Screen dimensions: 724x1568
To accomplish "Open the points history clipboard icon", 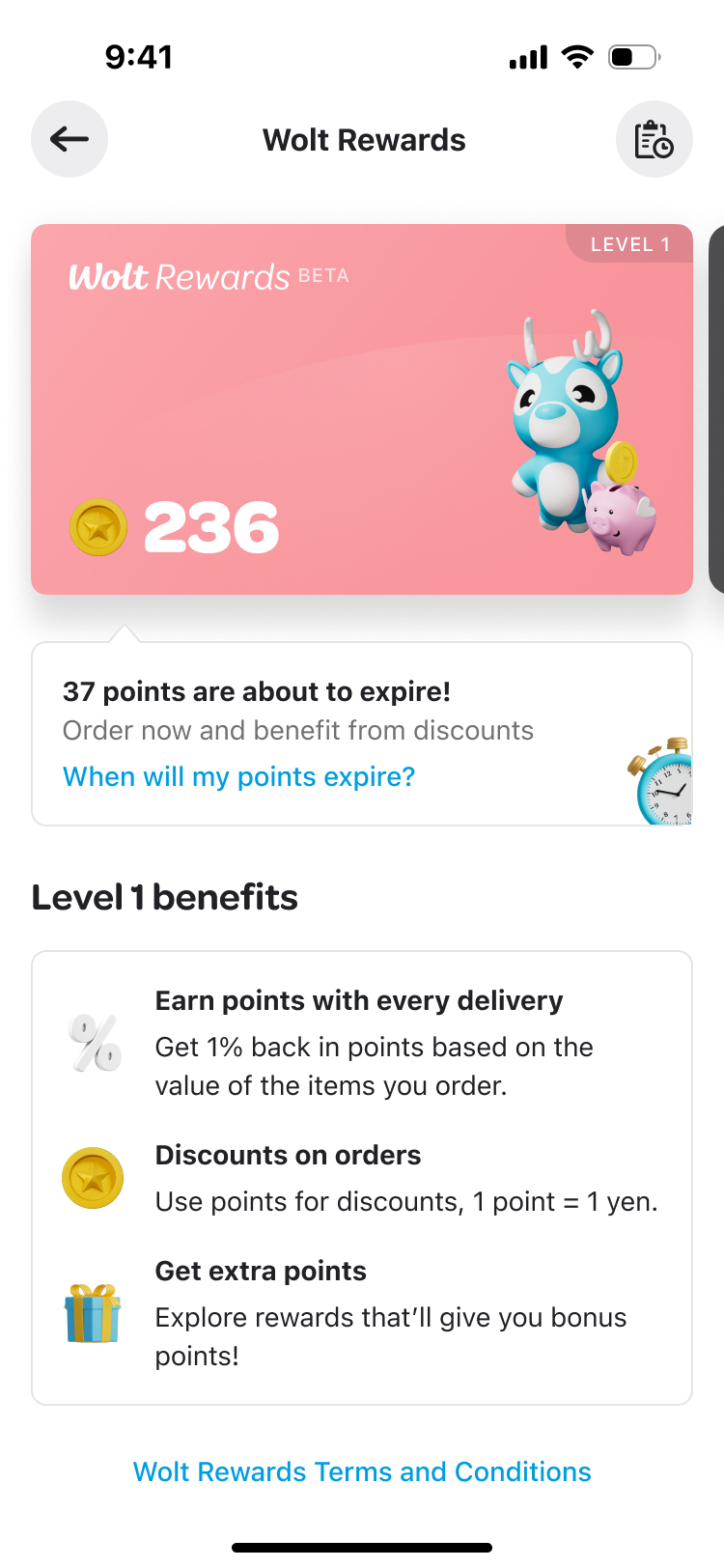I will (654, 139).
